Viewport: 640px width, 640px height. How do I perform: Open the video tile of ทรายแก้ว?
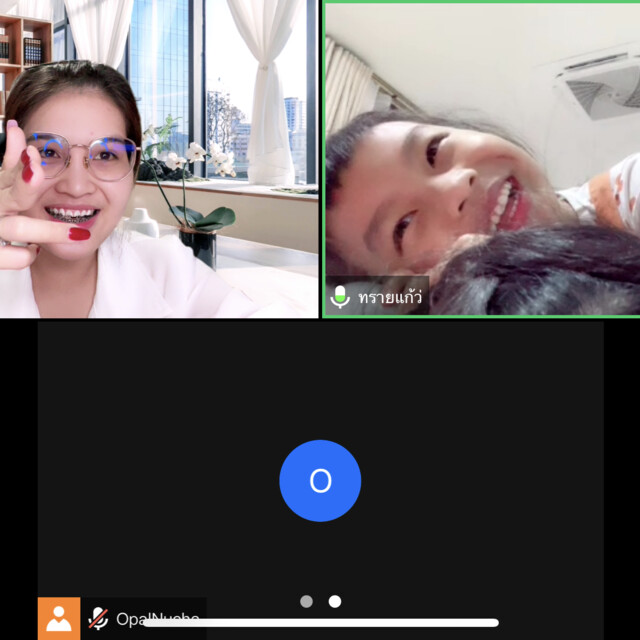(481, 160)
